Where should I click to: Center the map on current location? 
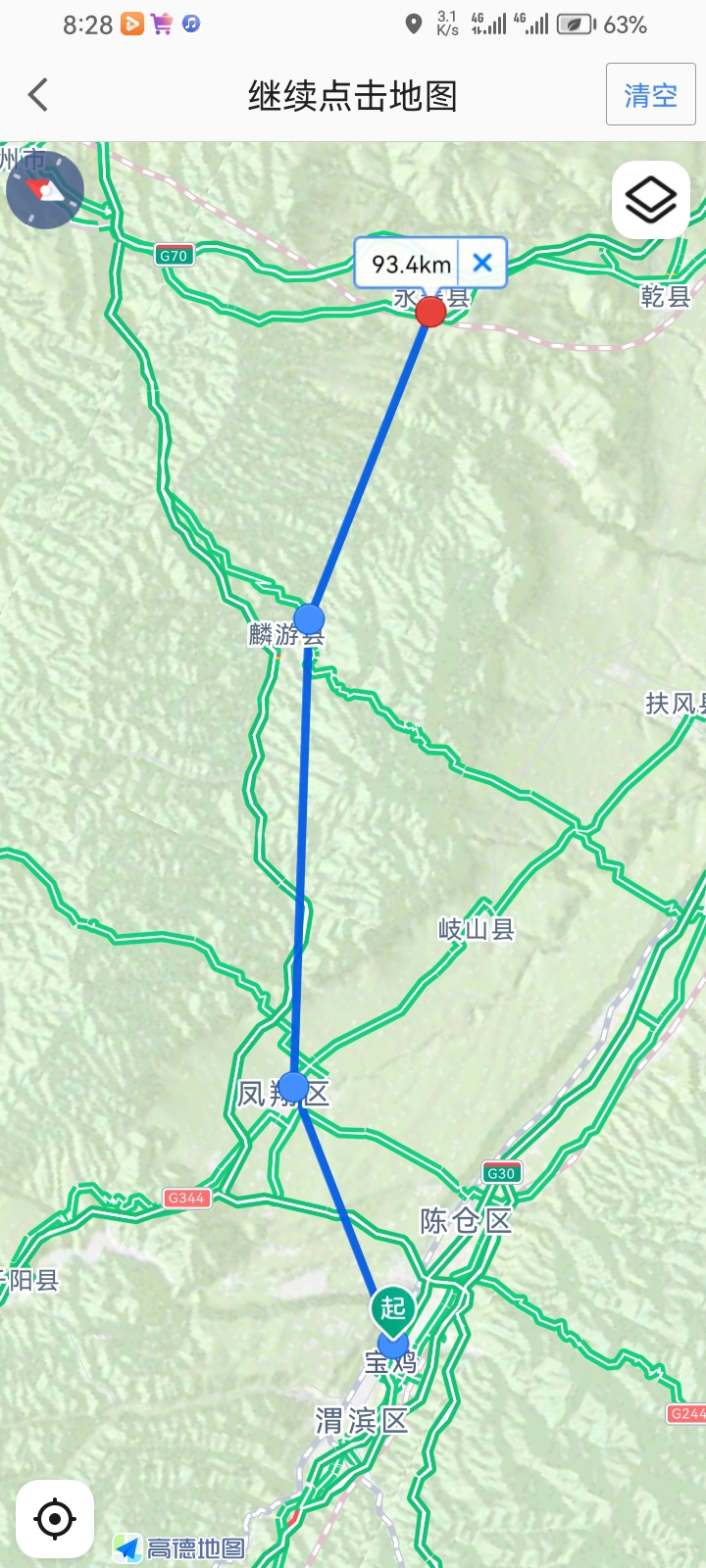pos(55,1519)
